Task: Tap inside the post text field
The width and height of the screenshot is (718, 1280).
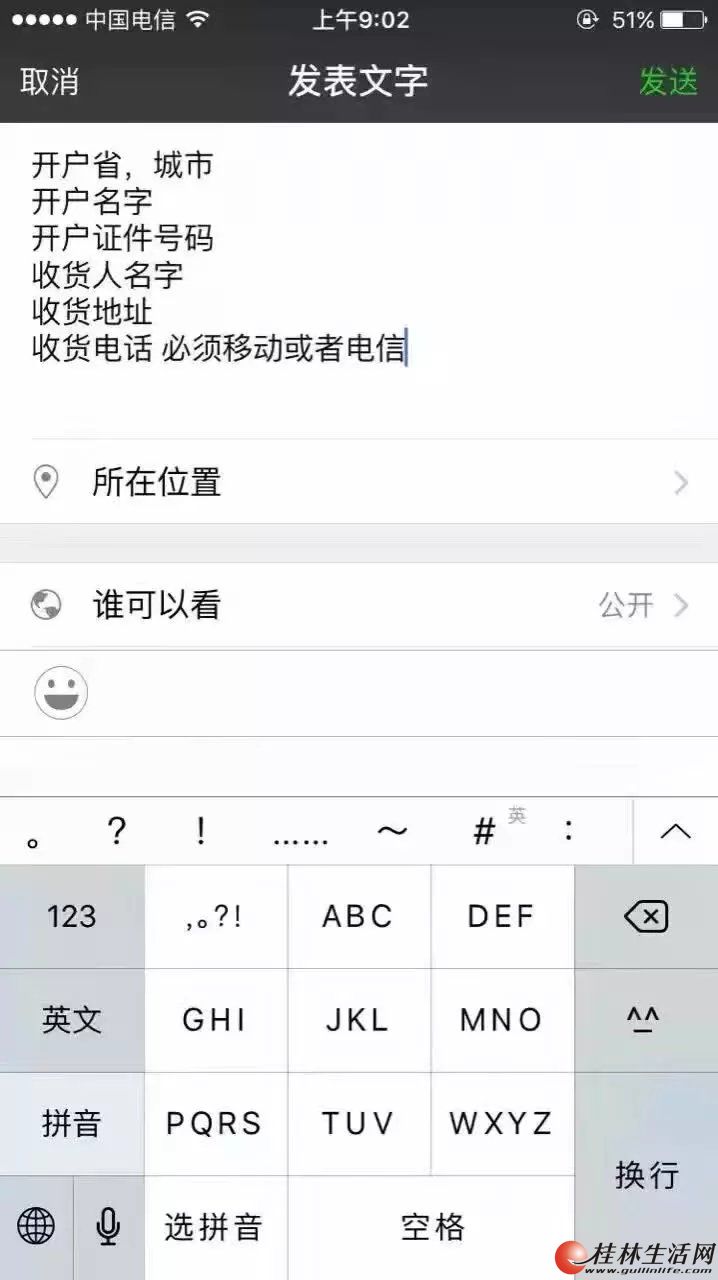Action: point(359,280)
